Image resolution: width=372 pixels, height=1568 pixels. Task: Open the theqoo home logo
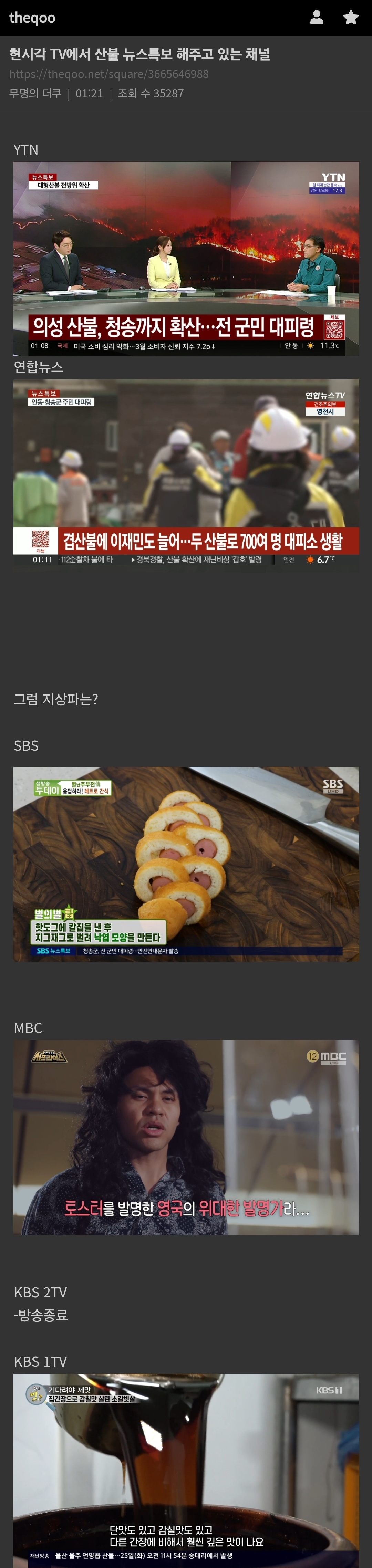click(32, 18)
